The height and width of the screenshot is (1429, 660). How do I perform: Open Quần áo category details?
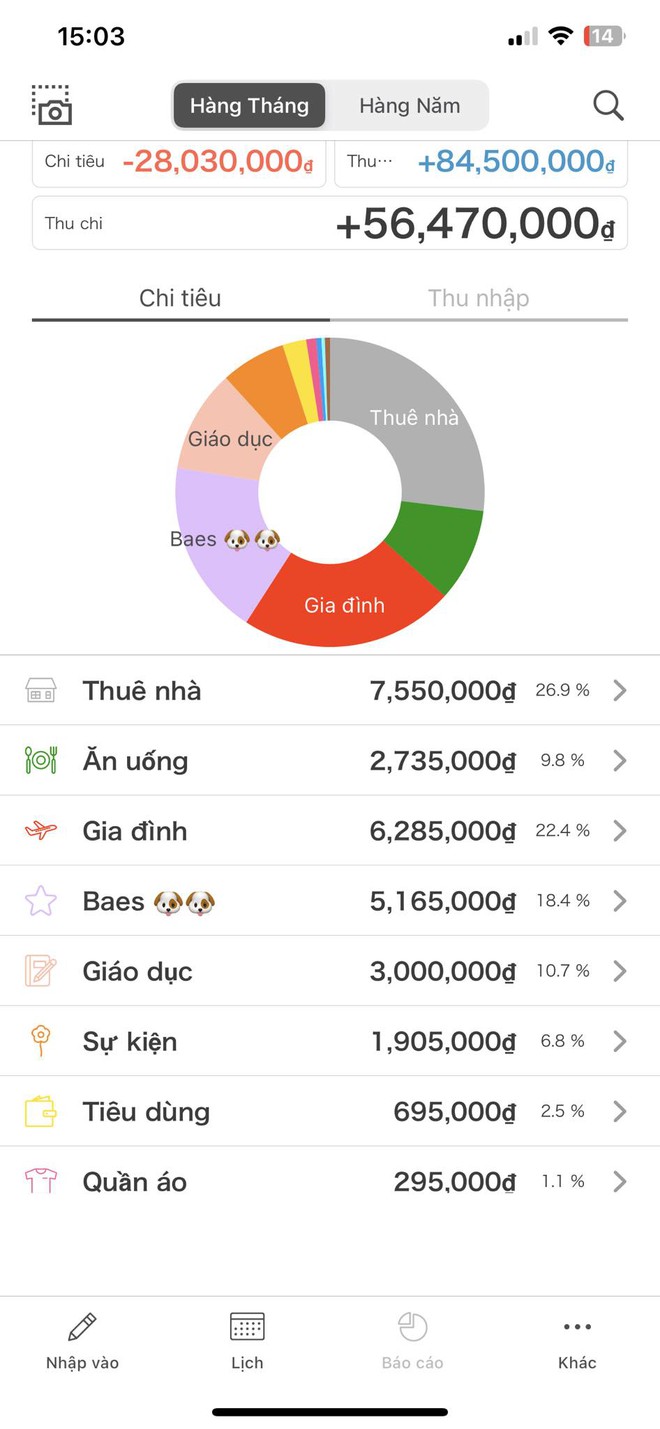tap(330, 1181)
